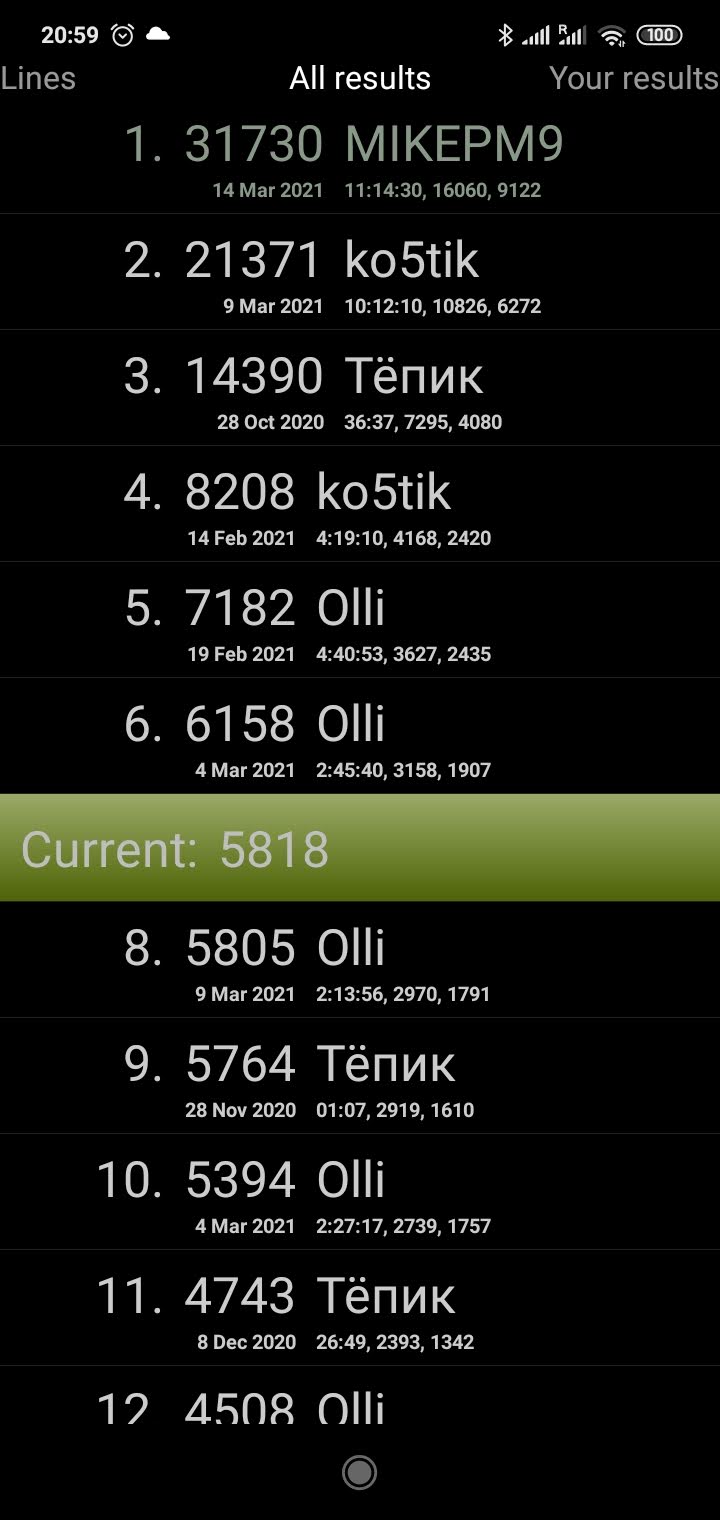
Task: Open Olli's 6158 score entry
Action: click(360, 736)
